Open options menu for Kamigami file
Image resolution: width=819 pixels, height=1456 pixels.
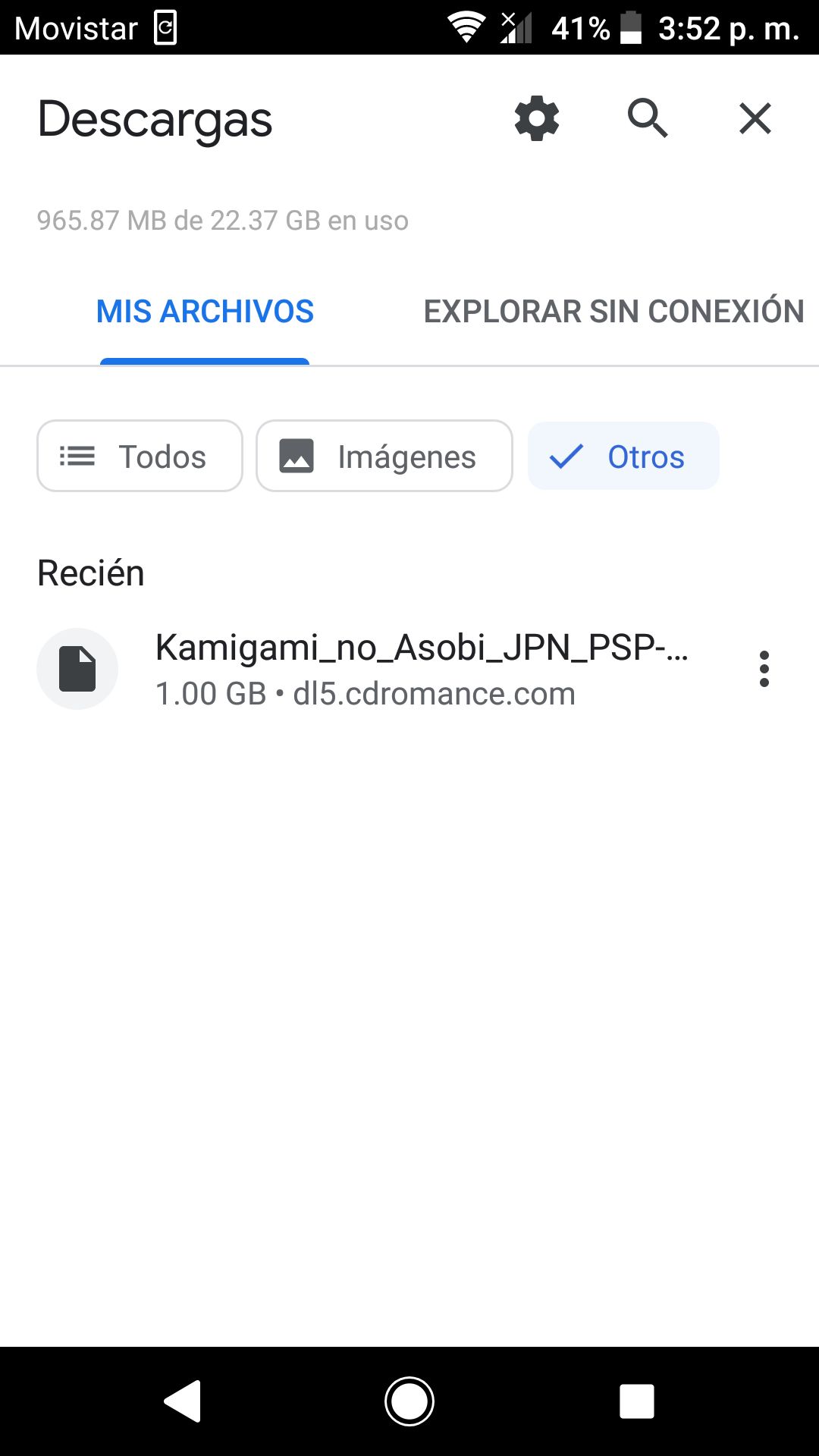(764, 669)
